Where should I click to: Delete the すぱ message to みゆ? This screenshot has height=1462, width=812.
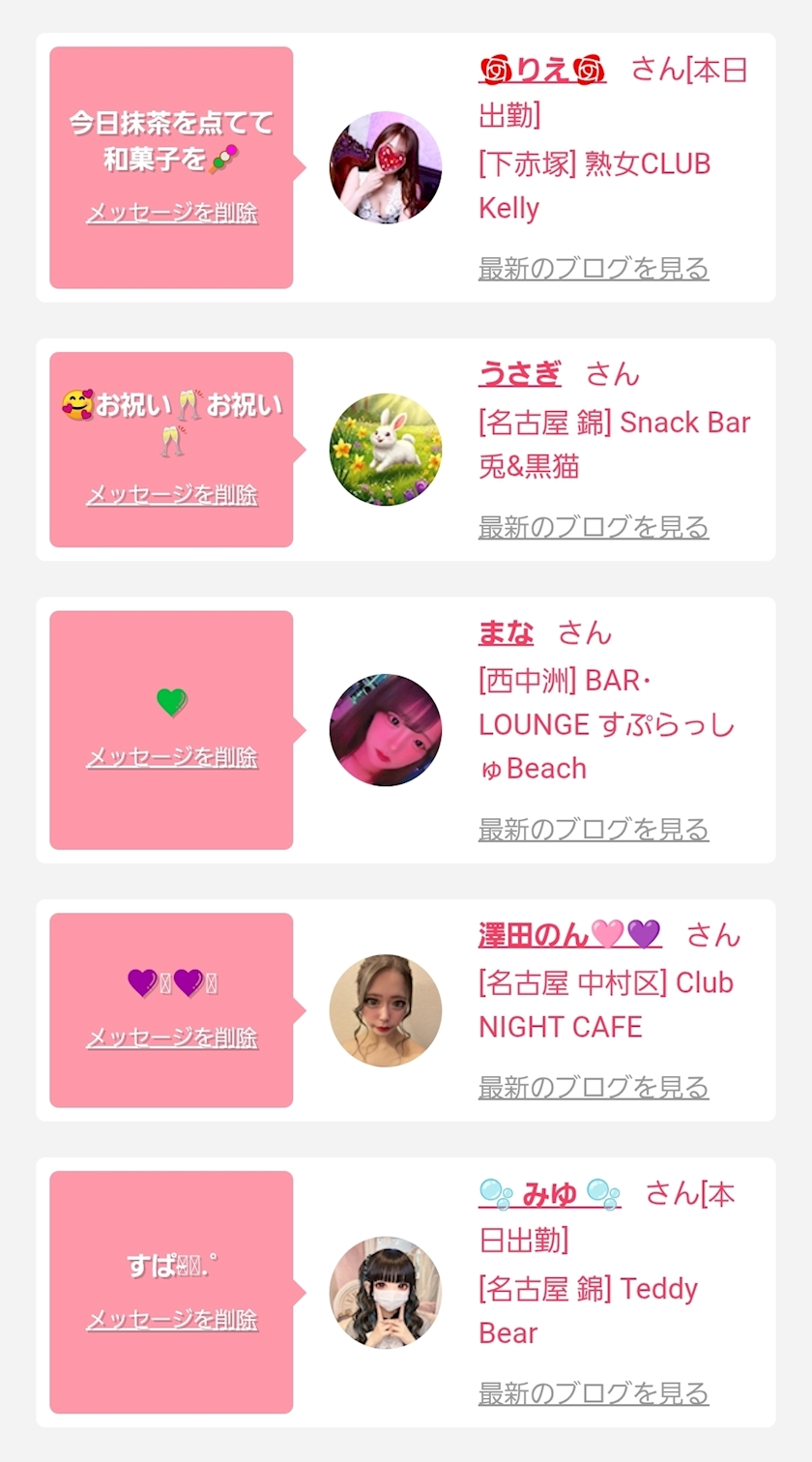[x=172, y=1320]
